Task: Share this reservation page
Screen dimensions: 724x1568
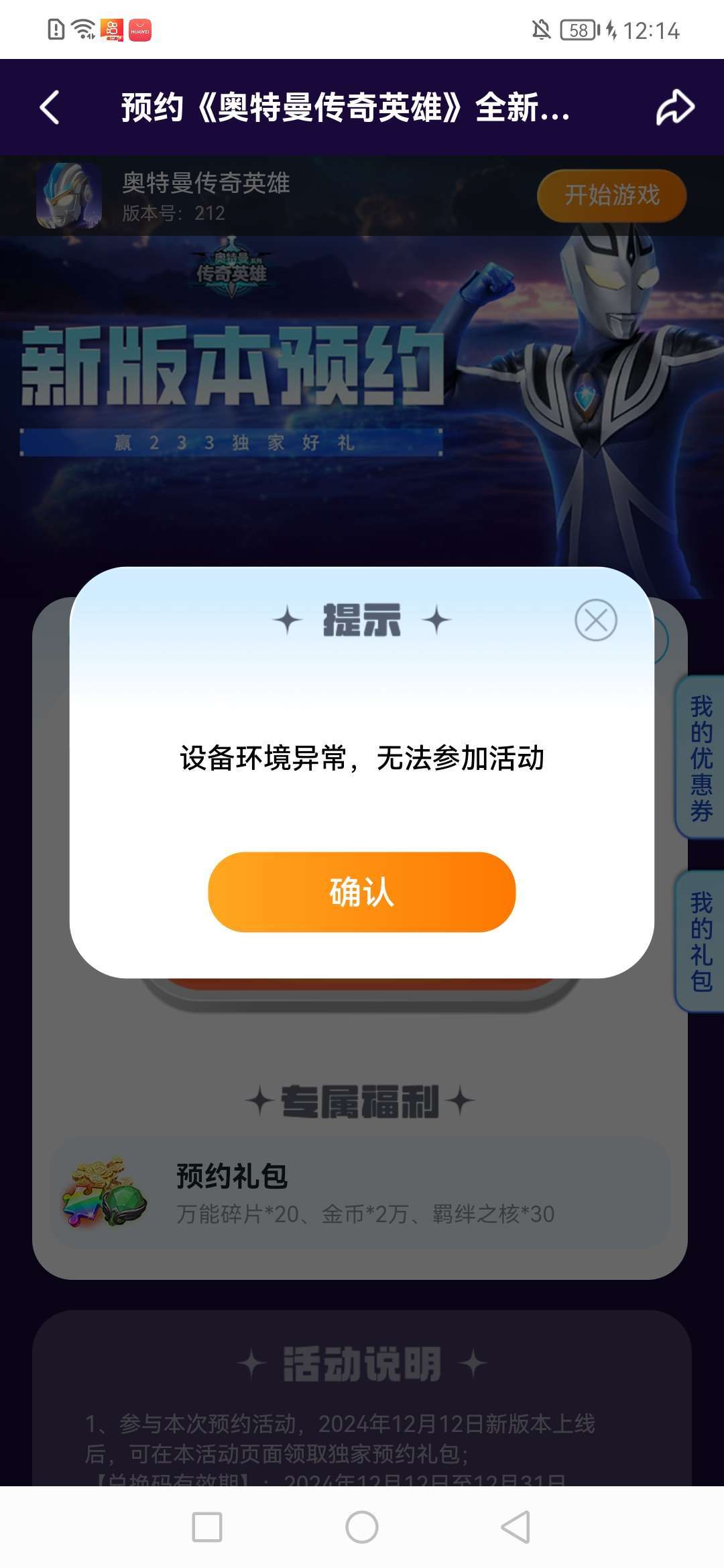Action: [x=674, y=107]
